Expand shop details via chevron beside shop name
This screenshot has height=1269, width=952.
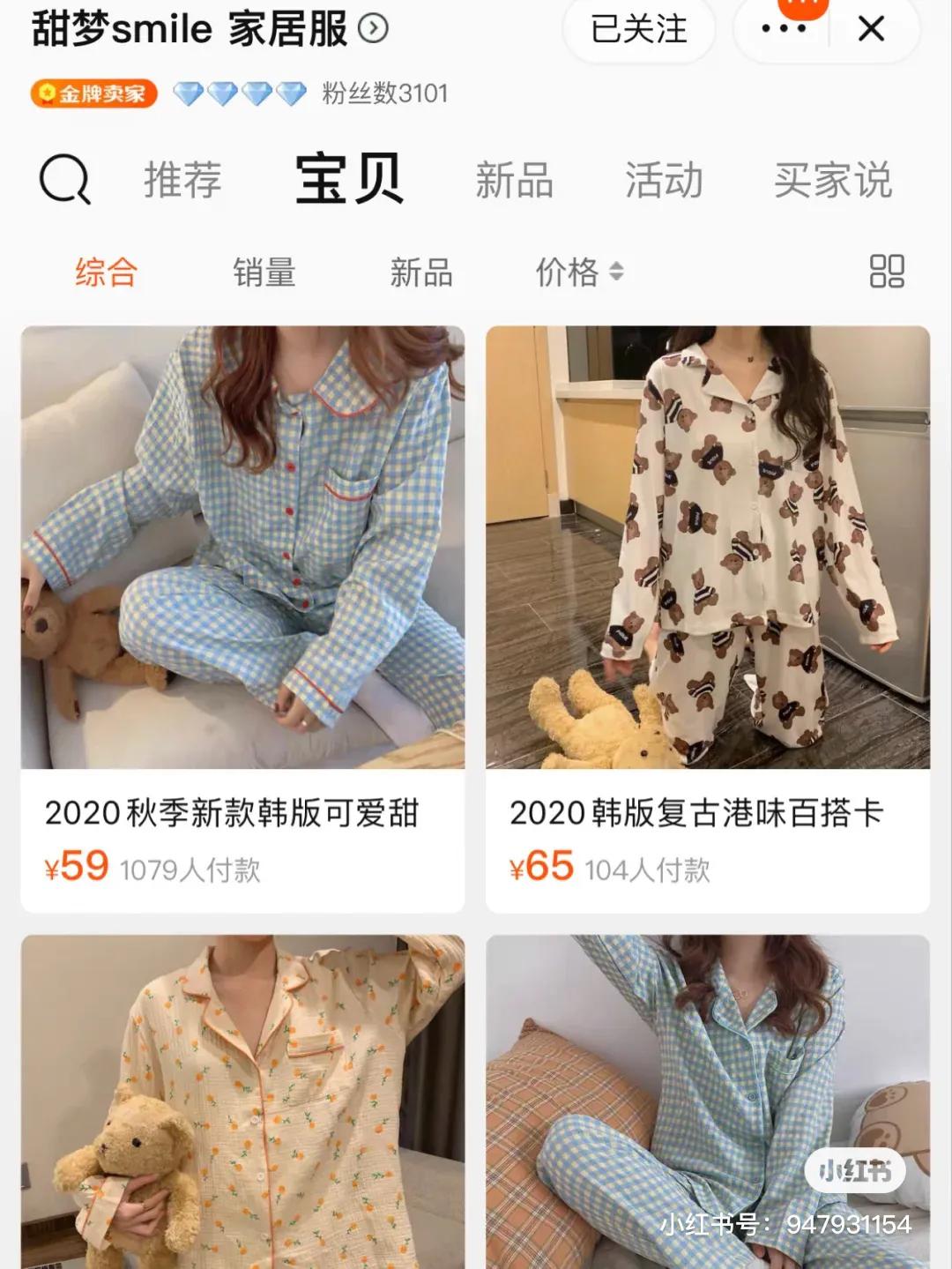pos(372,27)
